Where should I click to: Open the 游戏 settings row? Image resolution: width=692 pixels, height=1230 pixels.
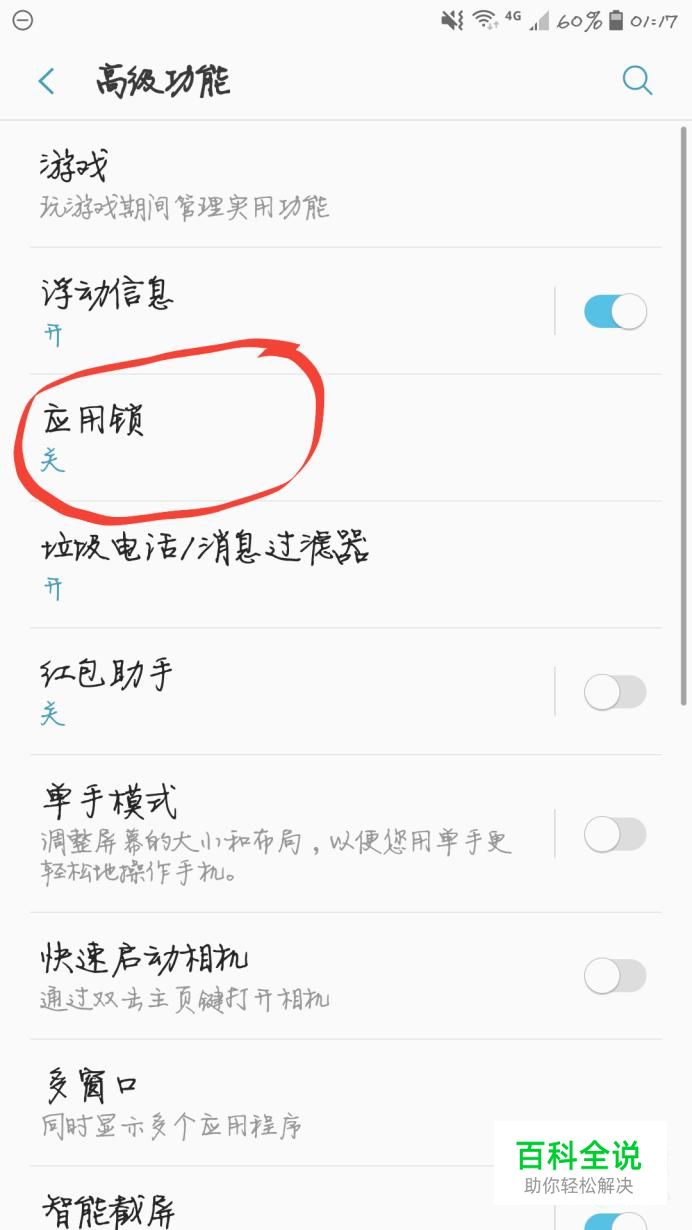click(346, 184)
